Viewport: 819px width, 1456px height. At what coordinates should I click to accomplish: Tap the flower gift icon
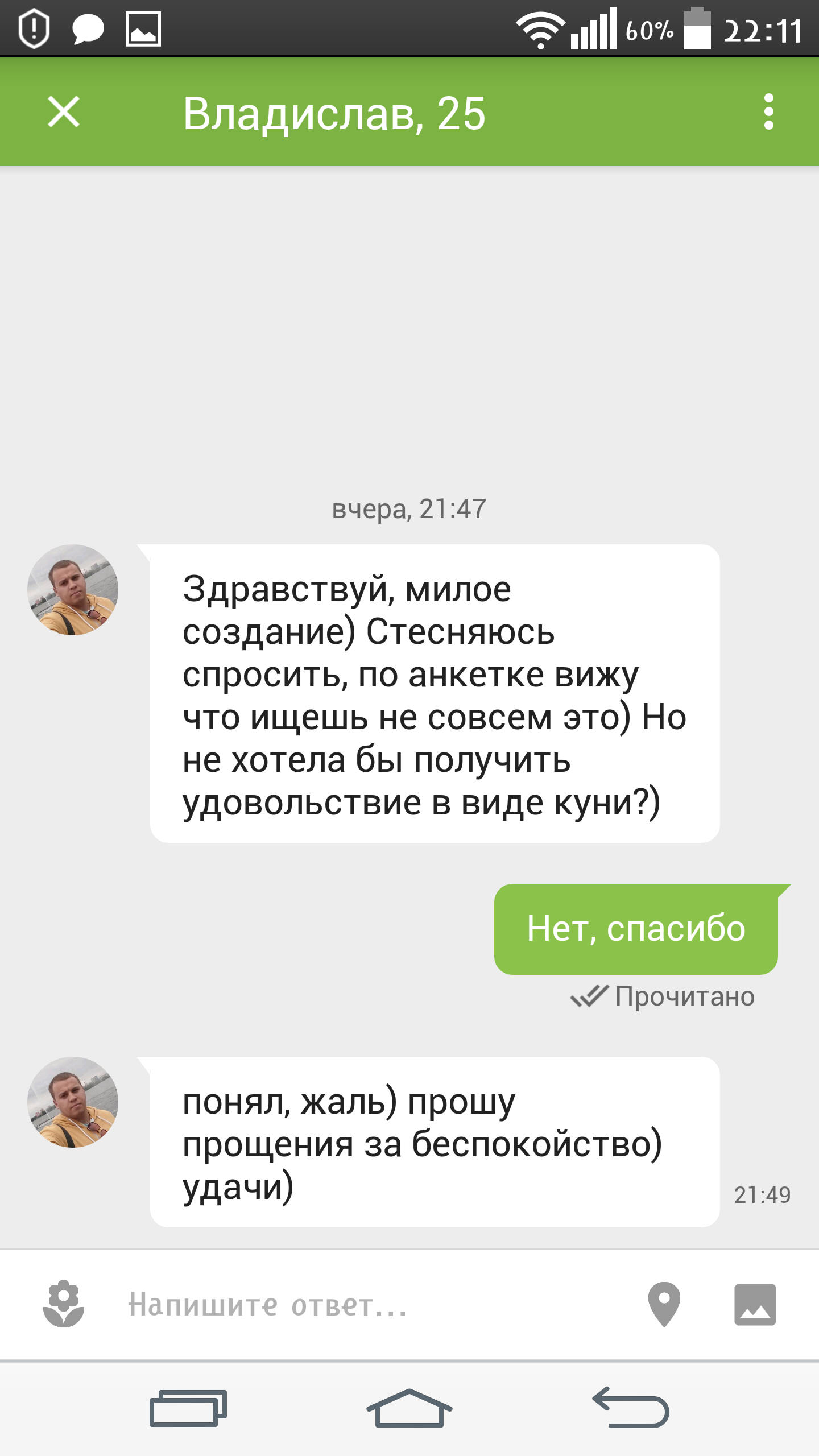tap(64, 1304)
